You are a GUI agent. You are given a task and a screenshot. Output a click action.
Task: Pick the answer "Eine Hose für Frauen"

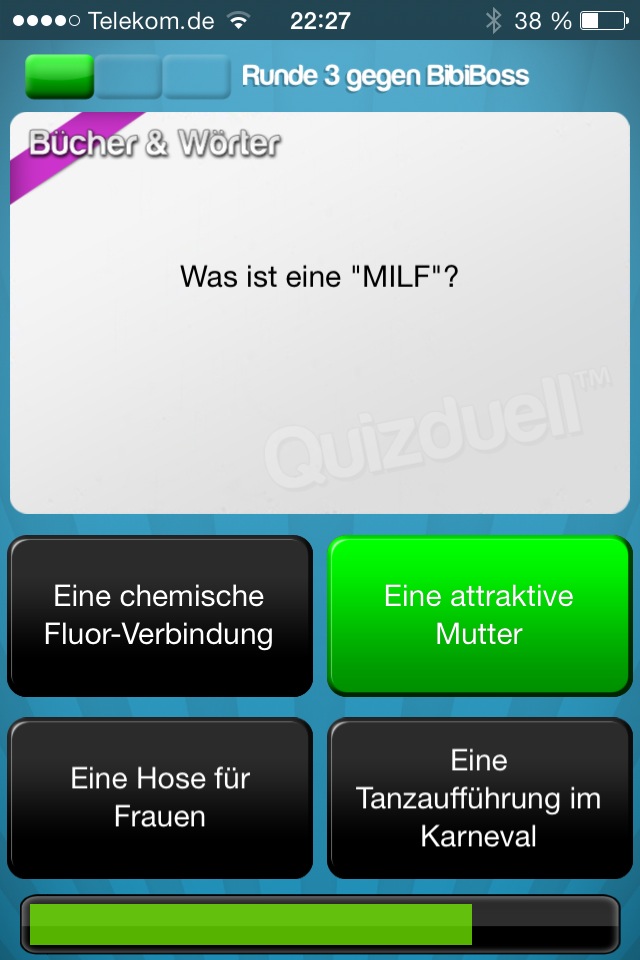(x=160, y=798)
